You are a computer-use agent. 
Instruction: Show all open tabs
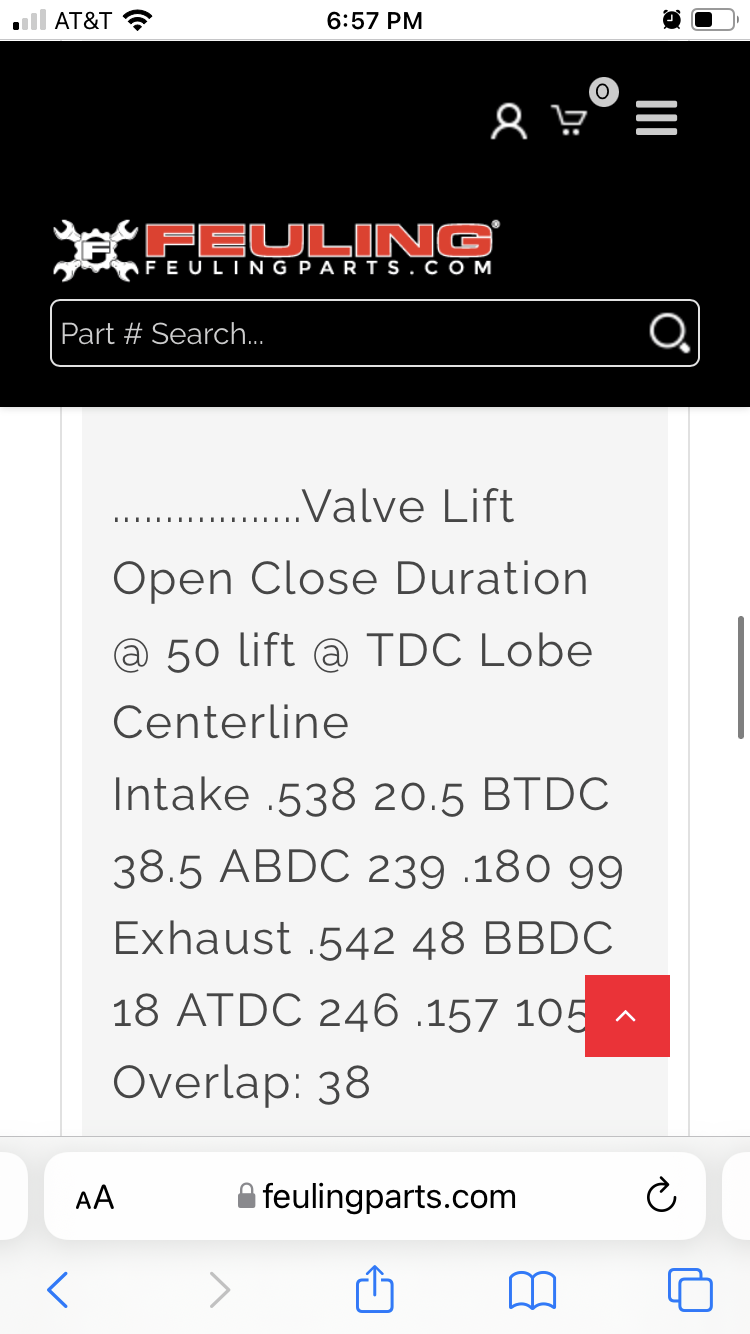point(690,1290)
